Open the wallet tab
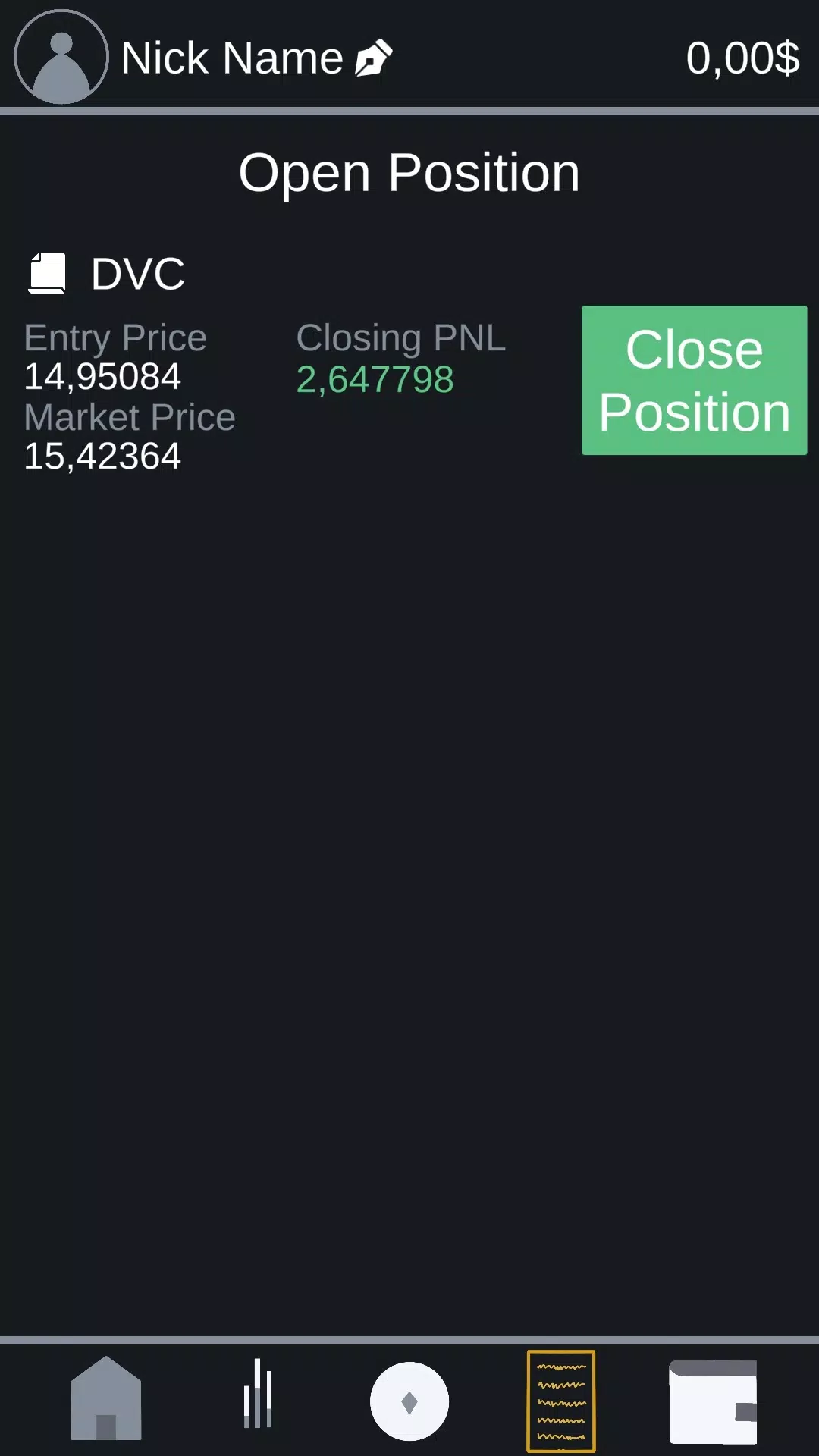819x1456 pixels. pyautogui.click(x=713, y=1401)
